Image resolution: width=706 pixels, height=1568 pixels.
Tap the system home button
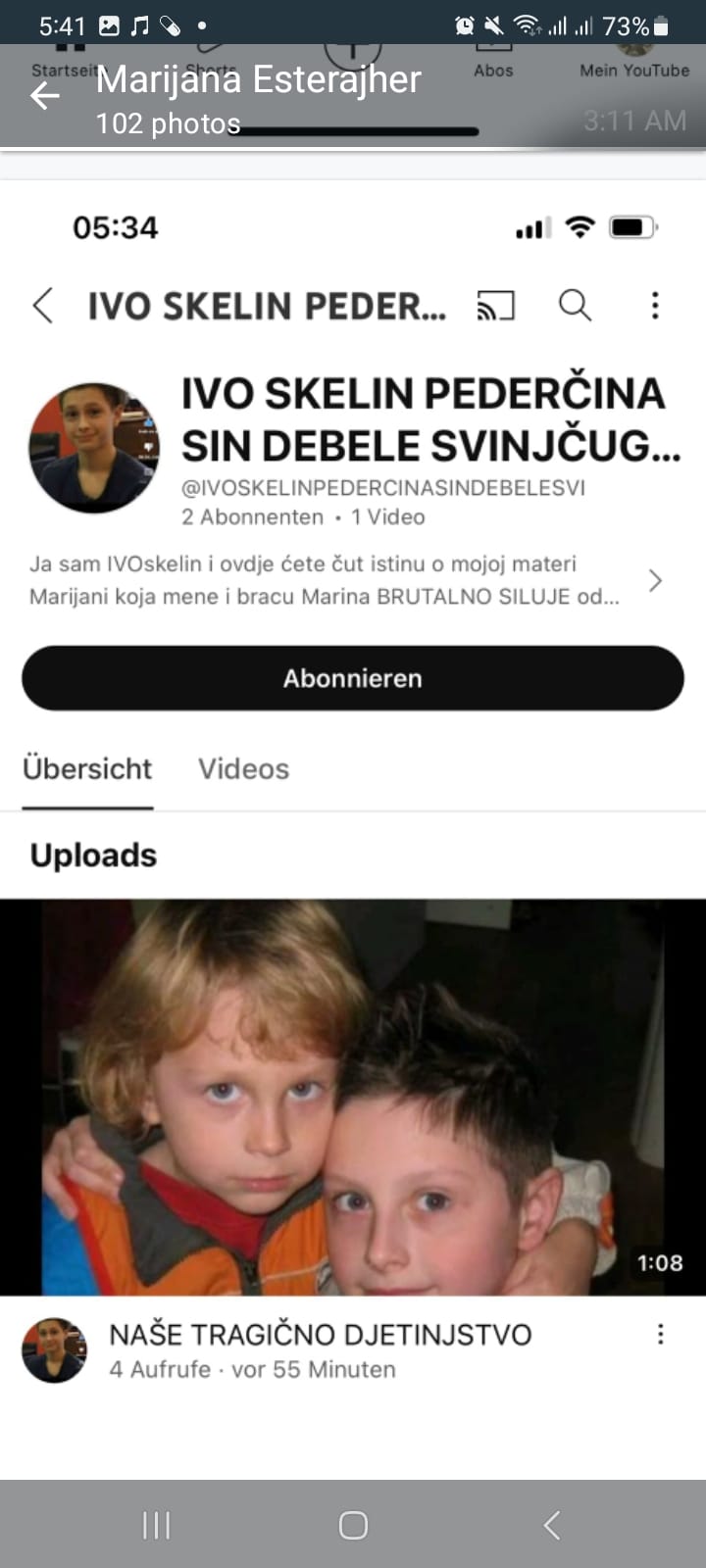353,1525
